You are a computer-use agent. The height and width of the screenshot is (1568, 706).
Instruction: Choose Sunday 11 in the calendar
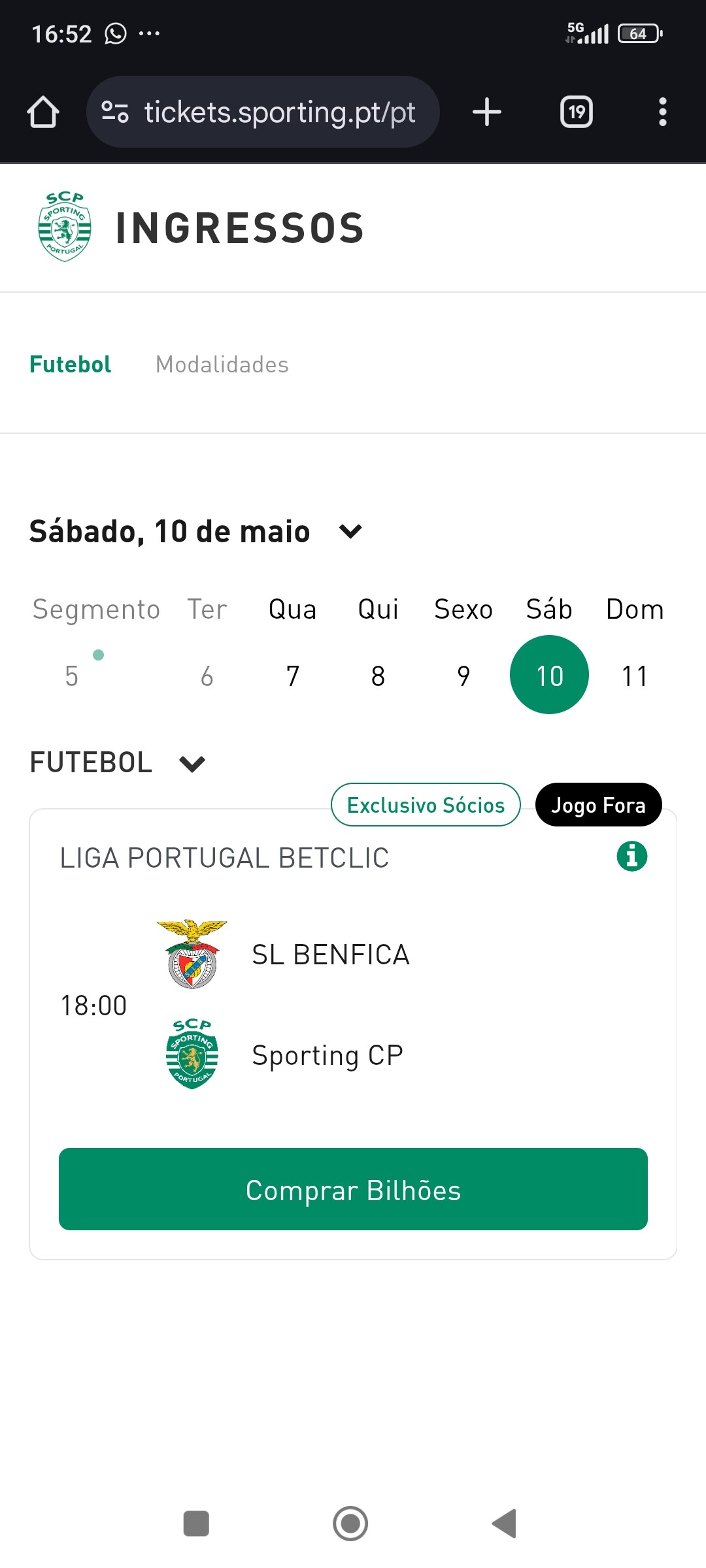[x=635, y=676]
